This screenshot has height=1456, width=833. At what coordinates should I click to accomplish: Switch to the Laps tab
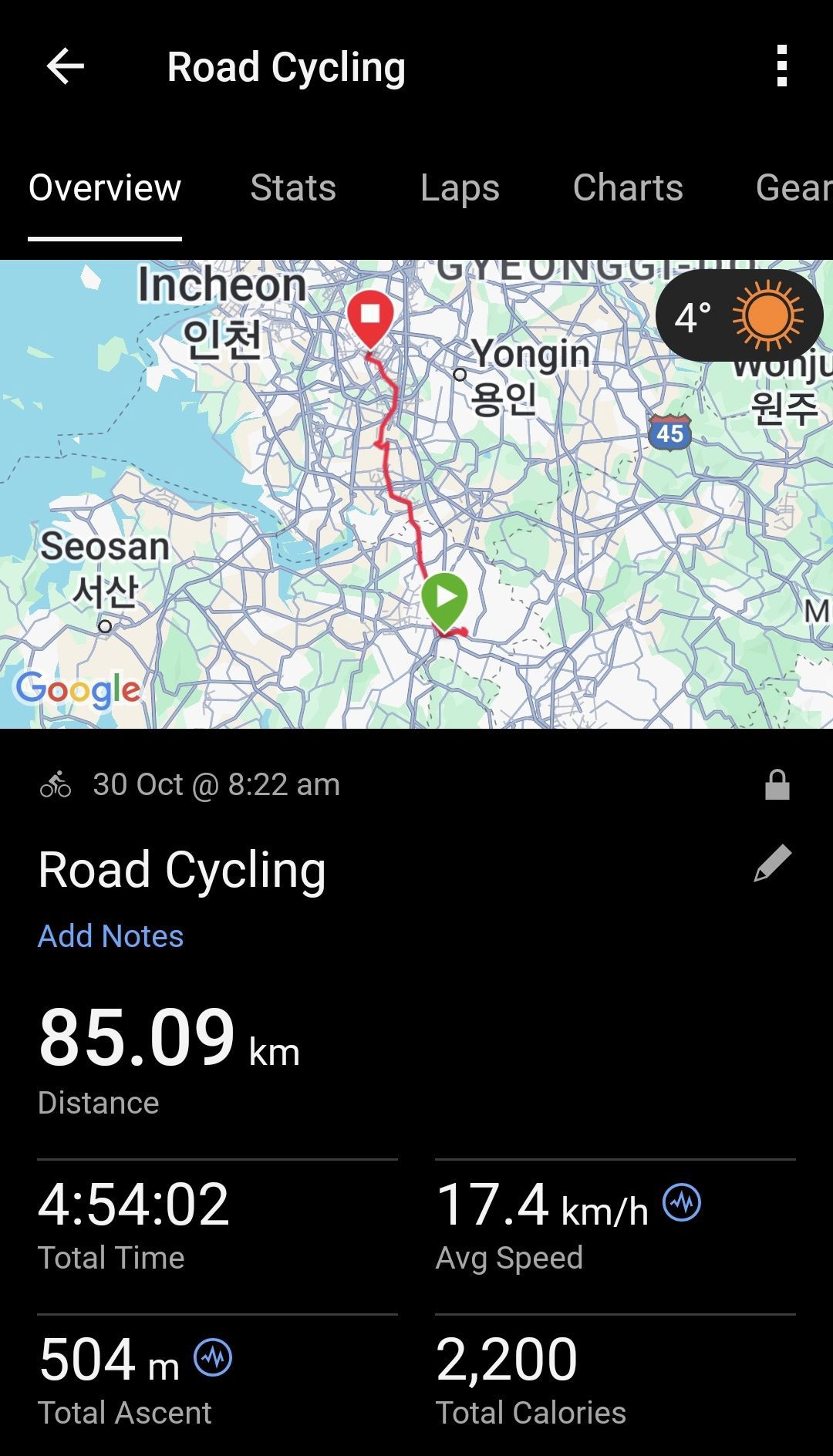click(460, 187)
